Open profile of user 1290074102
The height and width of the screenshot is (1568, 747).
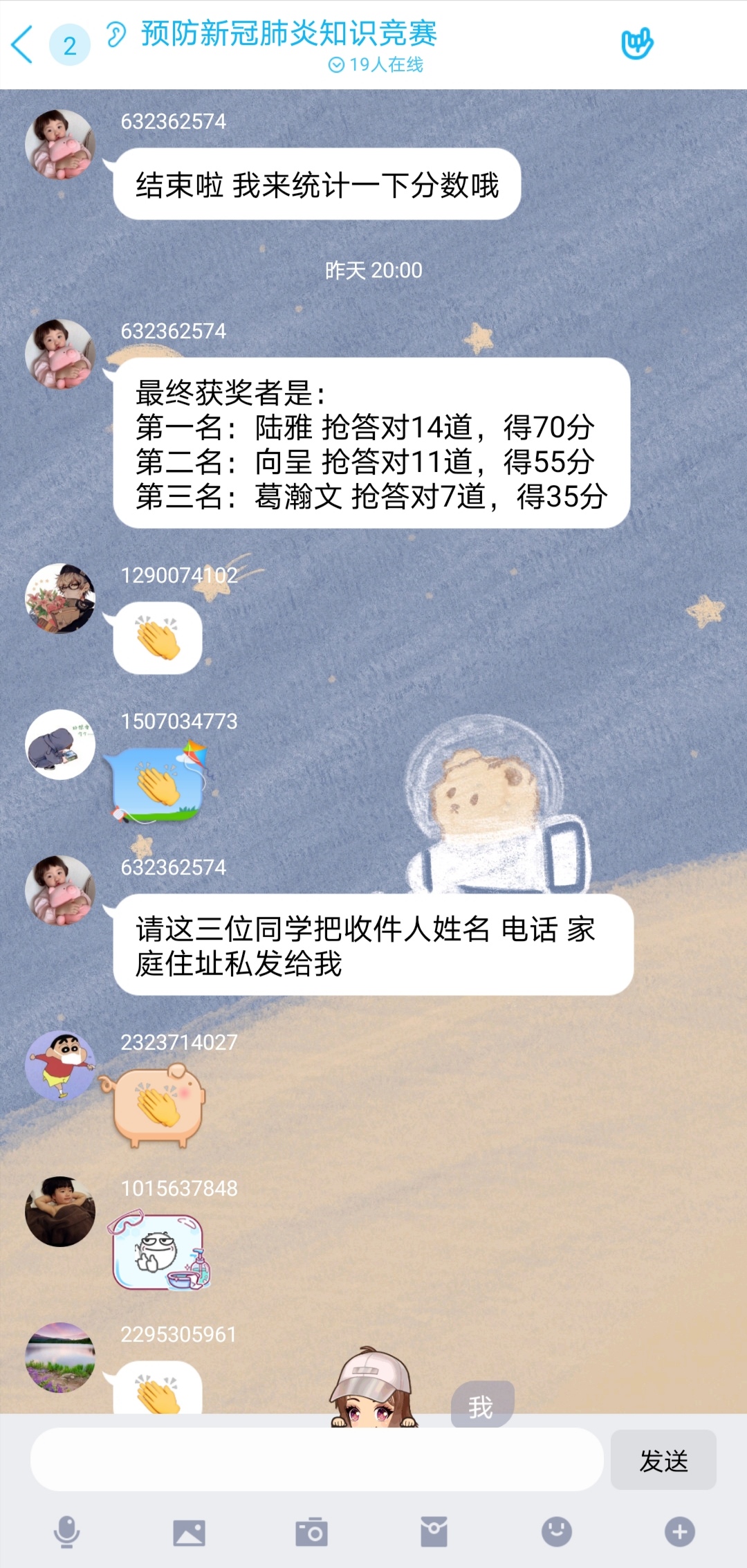[x=60, y=599]
